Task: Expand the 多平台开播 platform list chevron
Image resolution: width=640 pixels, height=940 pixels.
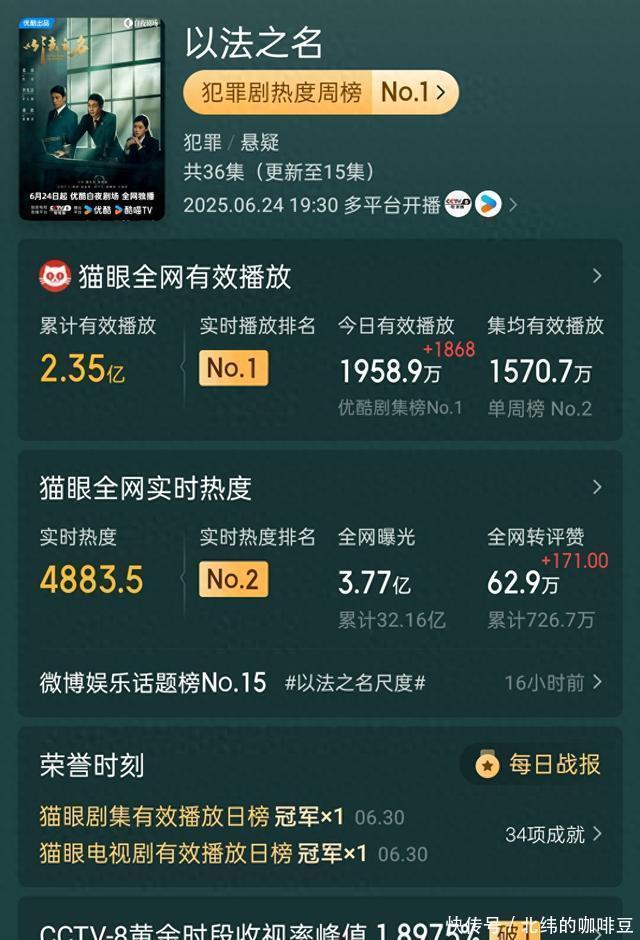Action: (x=513, y=205)
